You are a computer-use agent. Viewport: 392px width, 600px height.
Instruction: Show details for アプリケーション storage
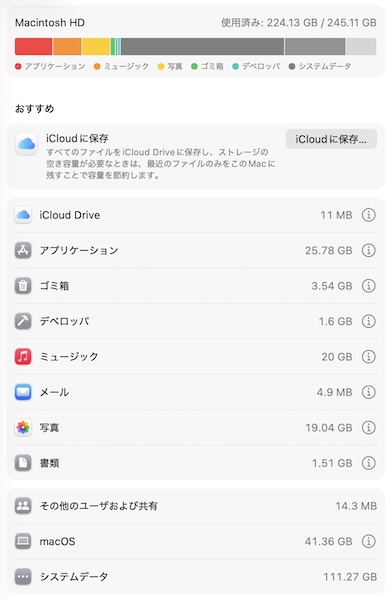tap(369, 251)
